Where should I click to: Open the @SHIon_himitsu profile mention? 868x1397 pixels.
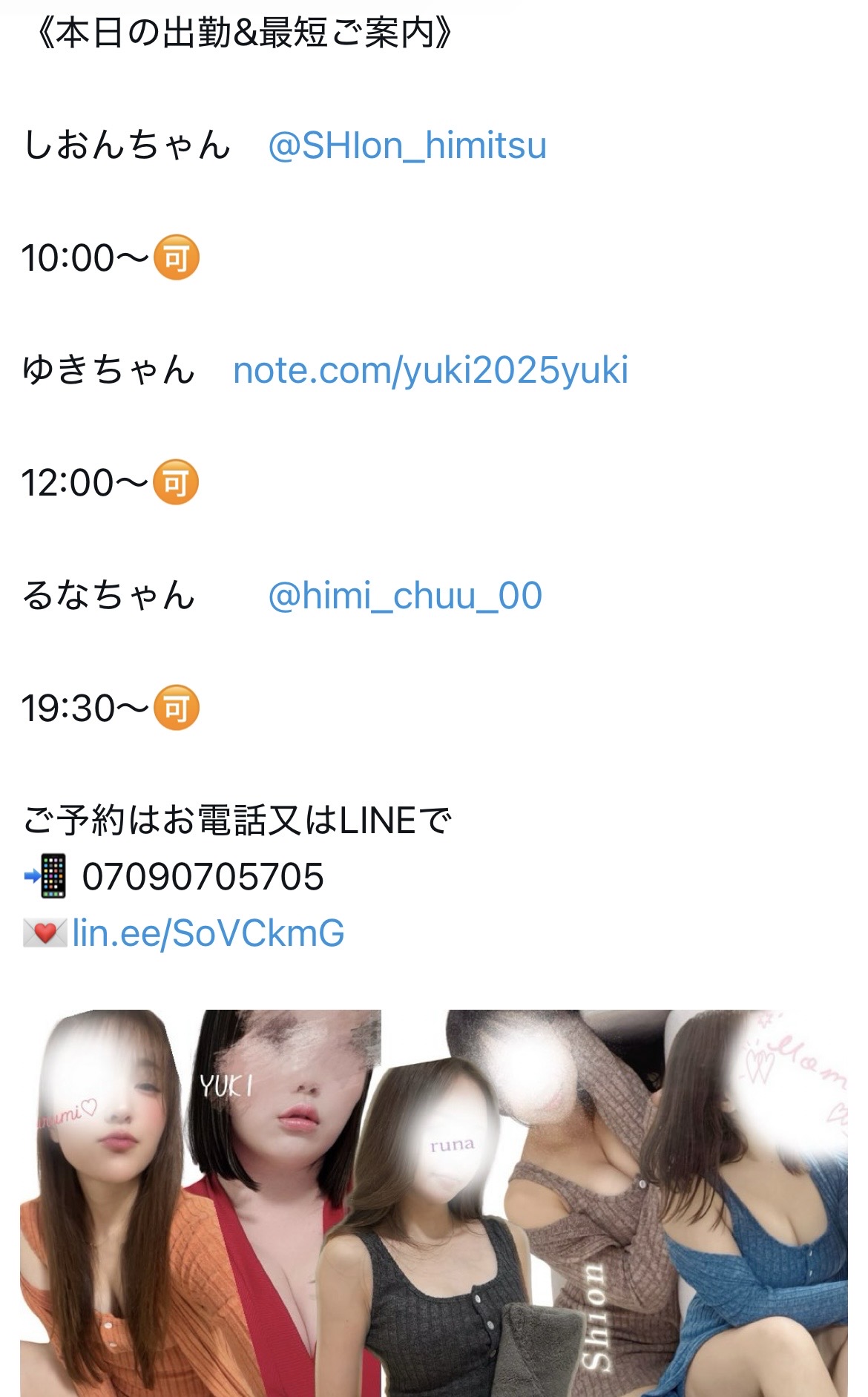click(x=407, y=145)
